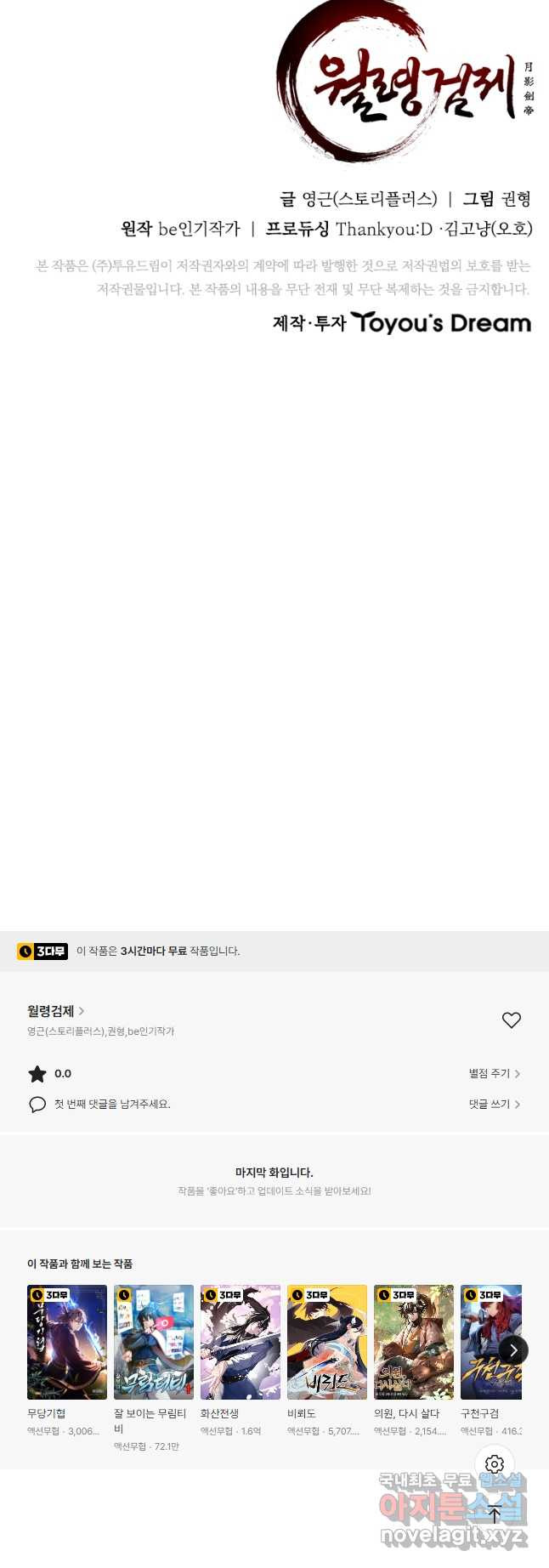
Task: Open the 비뢰도 webtoon card
Action: coord(326,1343)
